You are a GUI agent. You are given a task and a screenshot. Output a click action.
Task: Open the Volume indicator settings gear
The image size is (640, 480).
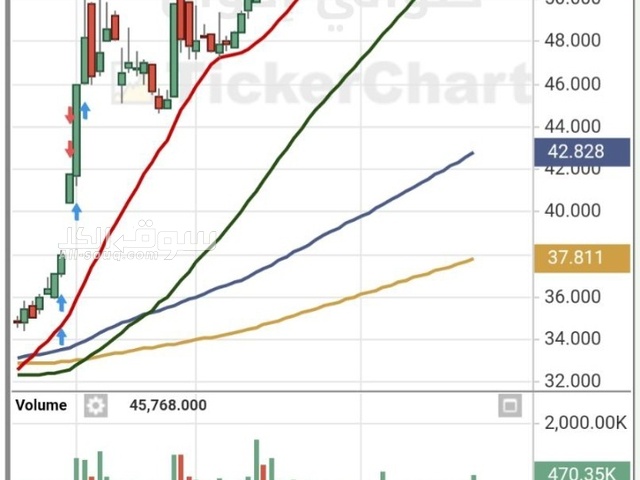click(95, 405)
